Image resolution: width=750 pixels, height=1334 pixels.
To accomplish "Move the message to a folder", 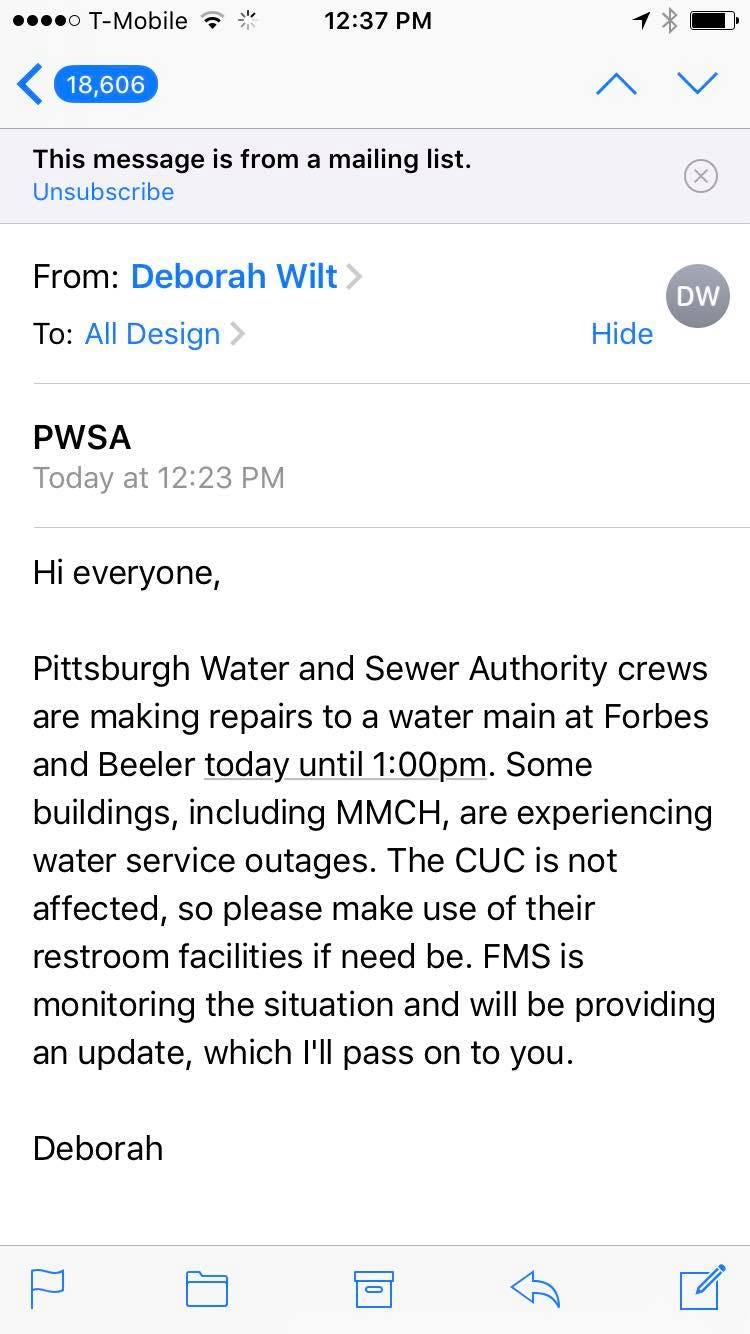I will (206, 1288).
